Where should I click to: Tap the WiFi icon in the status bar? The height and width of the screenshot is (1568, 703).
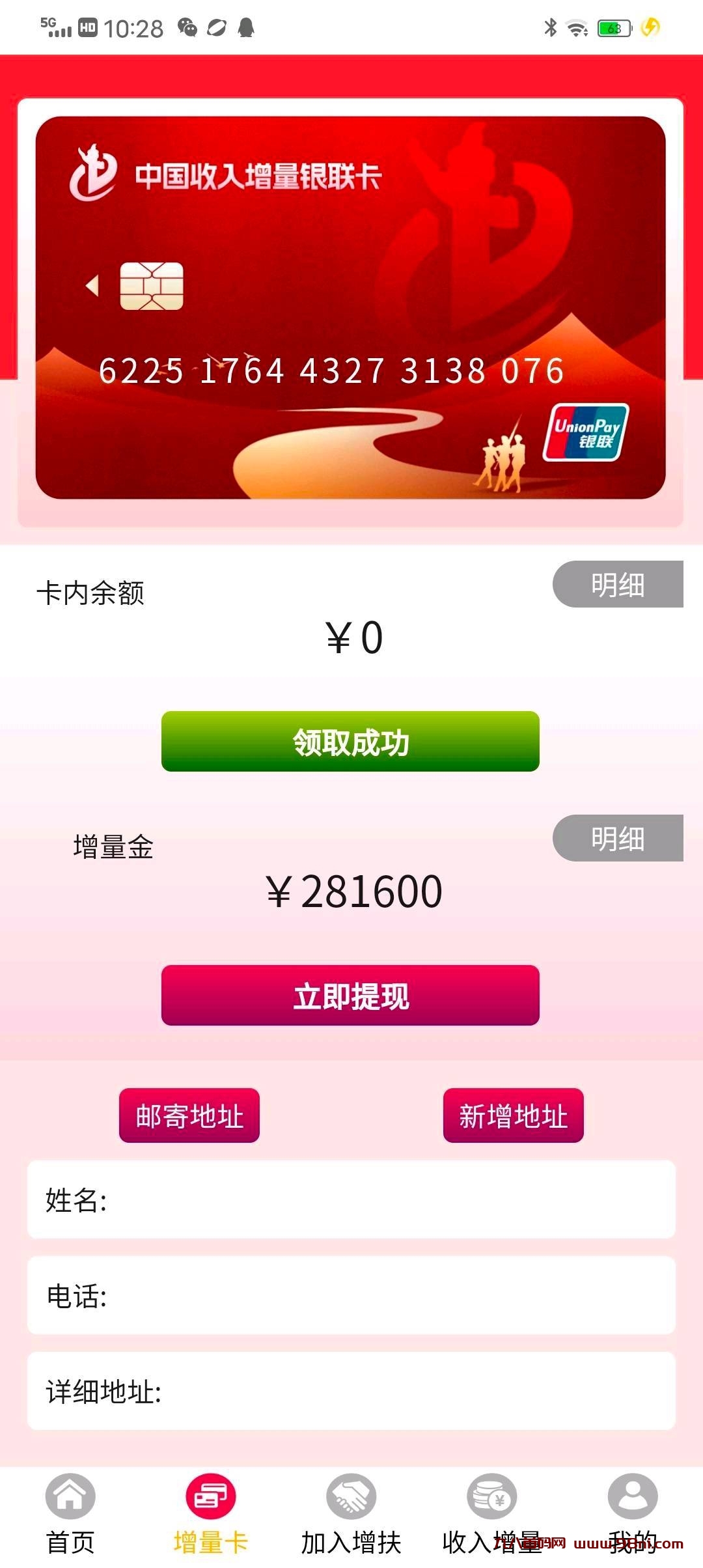[577, 27]
